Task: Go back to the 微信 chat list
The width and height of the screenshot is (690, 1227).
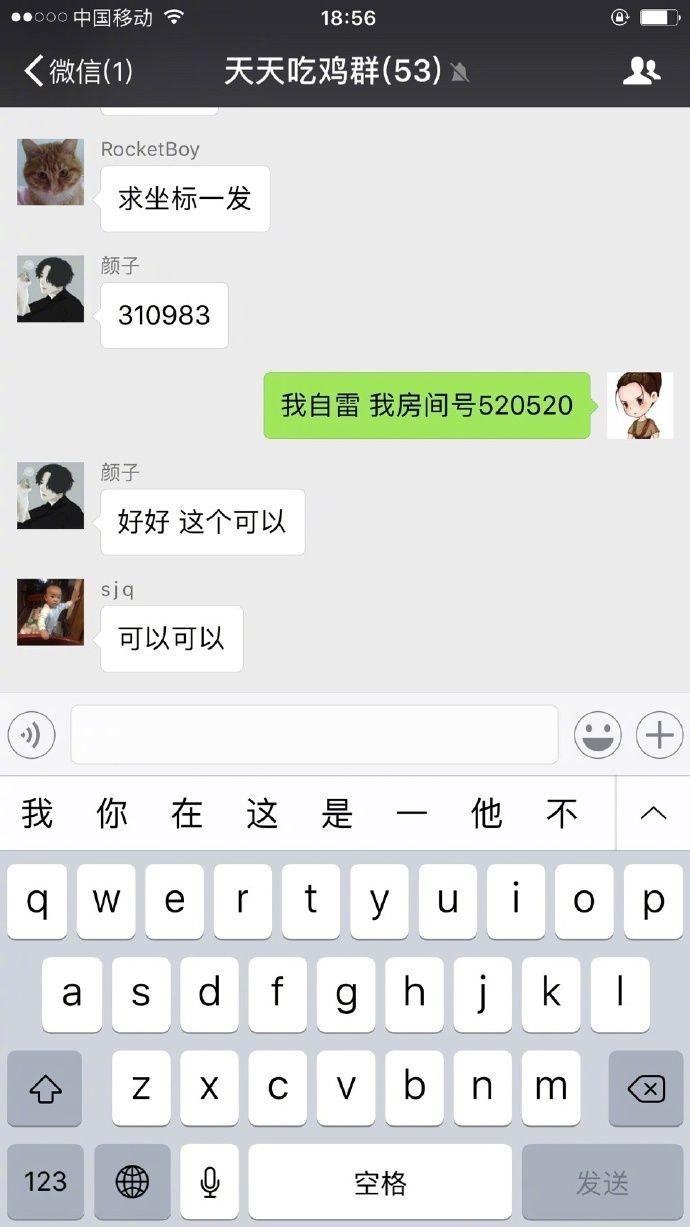Action: [x=78, y=71]
